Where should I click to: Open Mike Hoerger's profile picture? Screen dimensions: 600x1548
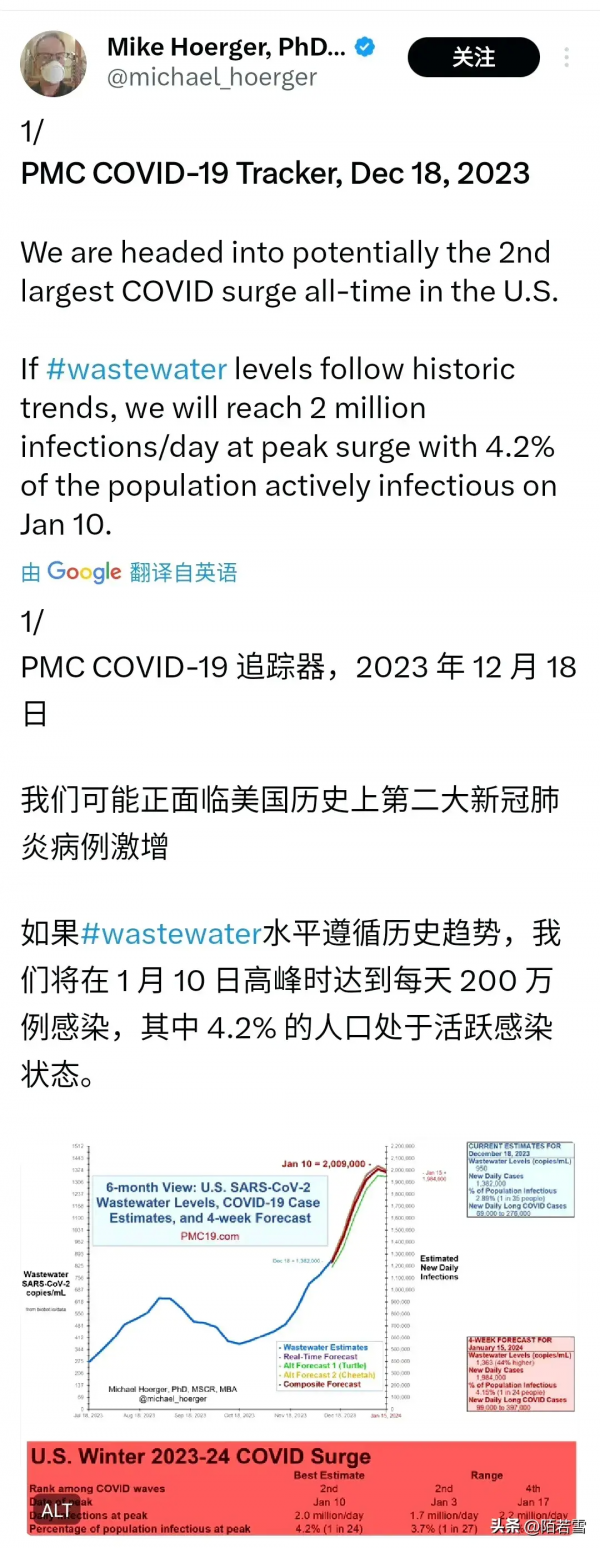point(53,64)
